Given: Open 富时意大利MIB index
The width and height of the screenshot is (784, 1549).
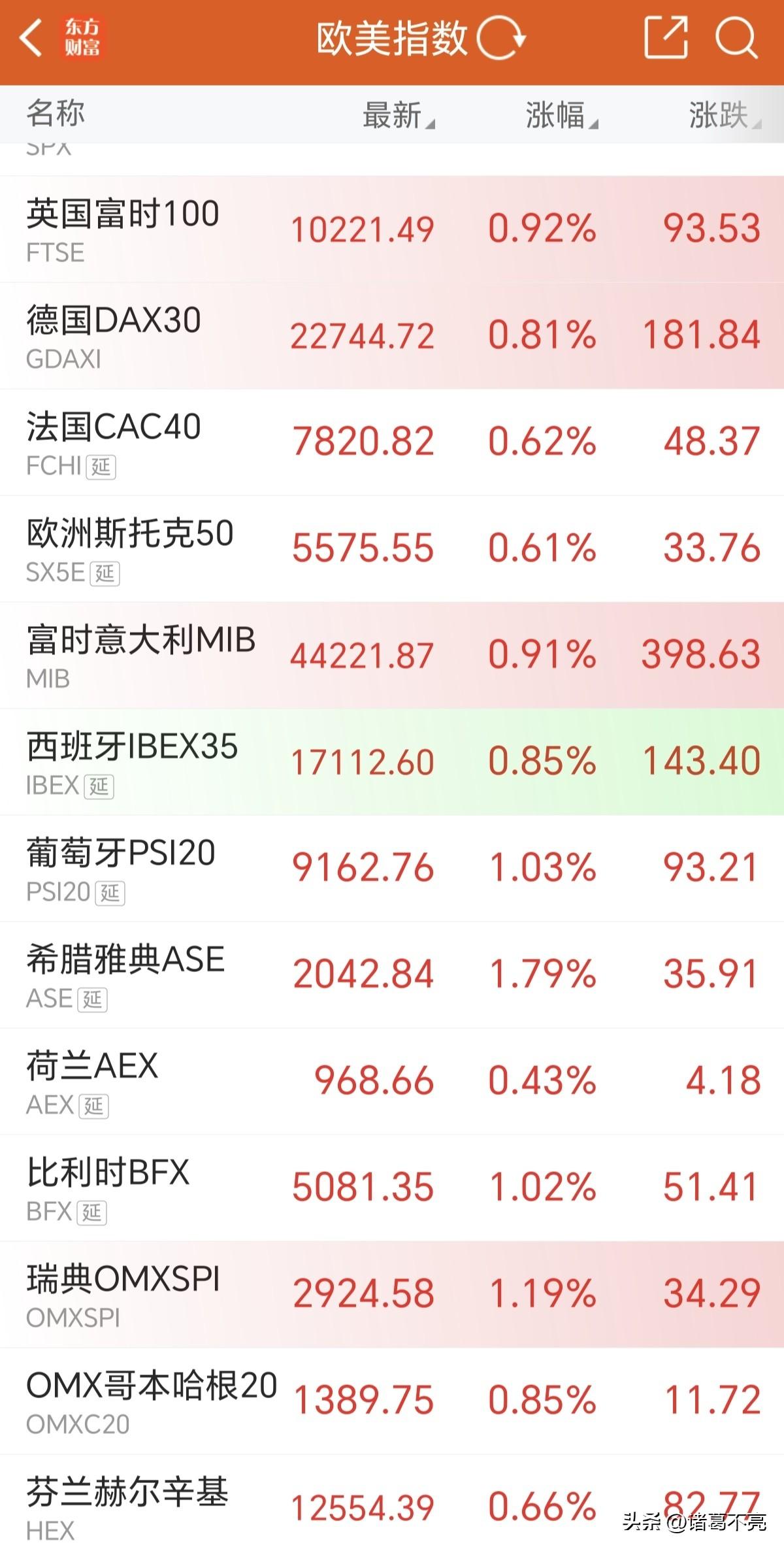Looking at the screenshot, I should pos(392,656).
